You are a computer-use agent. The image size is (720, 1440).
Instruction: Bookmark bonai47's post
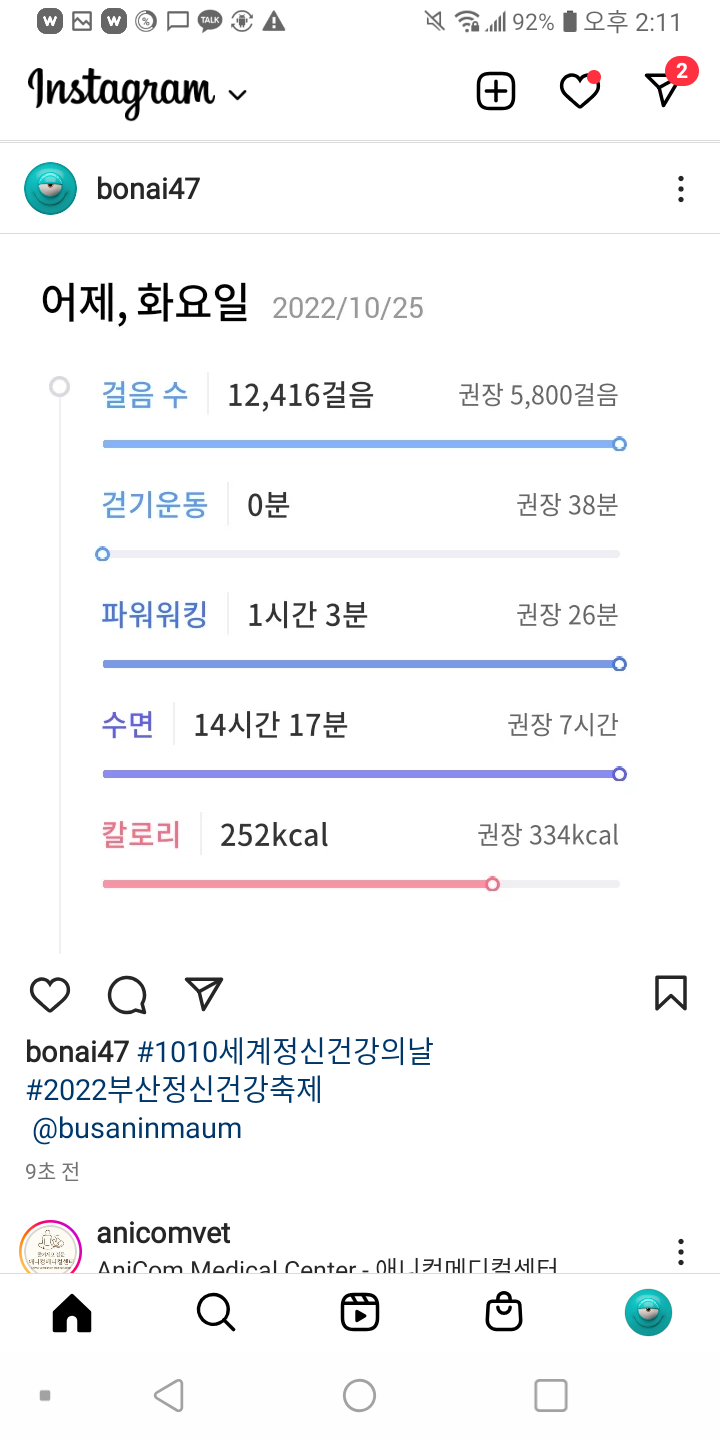[x=670, y=993]
